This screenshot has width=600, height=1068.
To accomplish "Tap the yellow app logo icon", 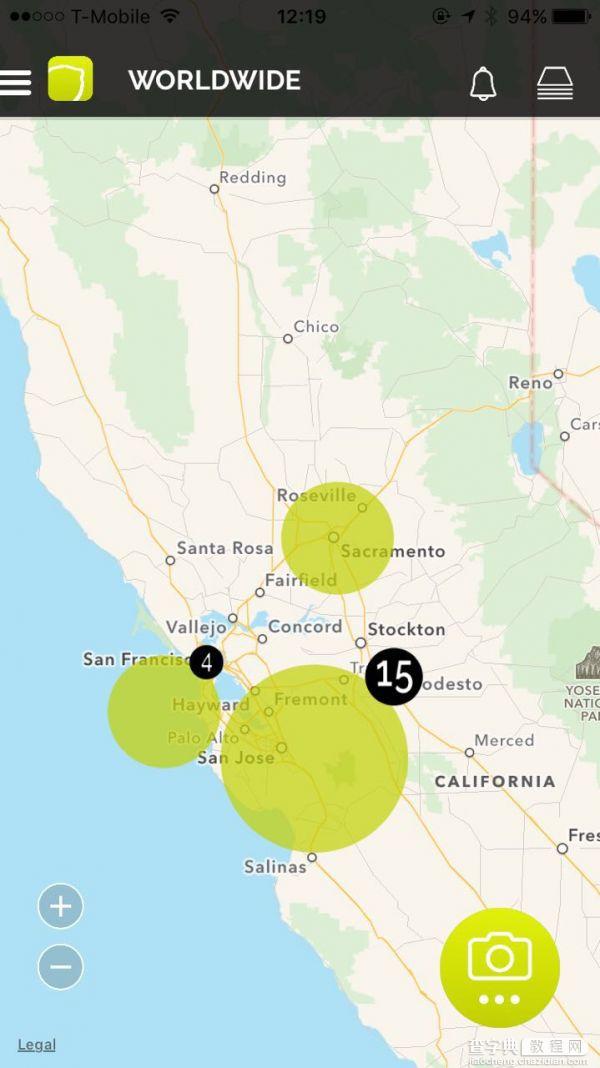I will tap(70, 79).
